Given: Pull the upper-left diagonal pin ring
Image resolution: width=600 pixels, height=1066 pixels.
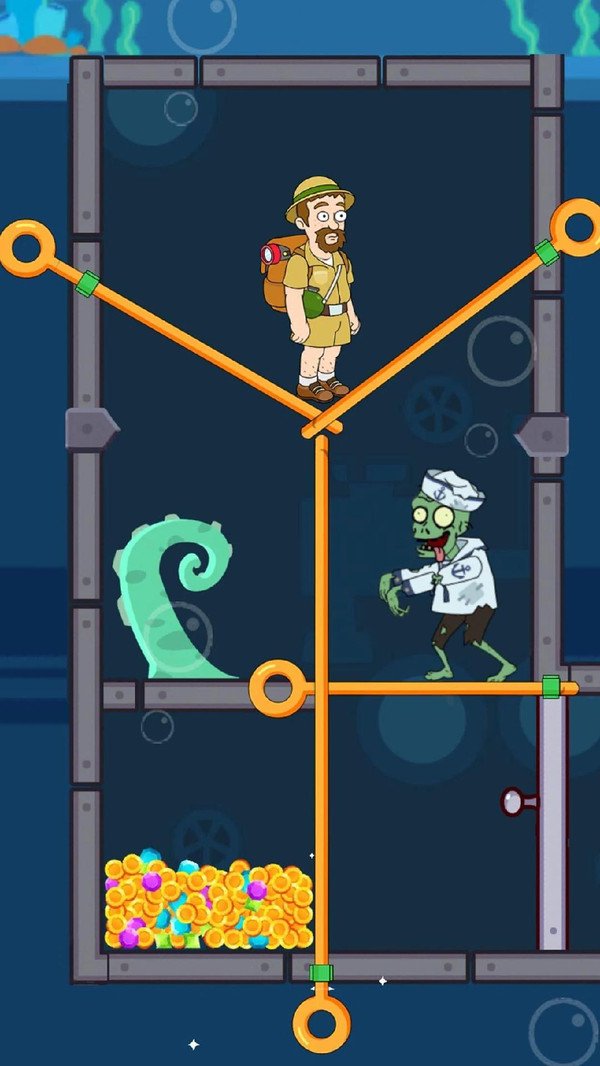Looking at the screenshot, I should click(x=27, y=248).
